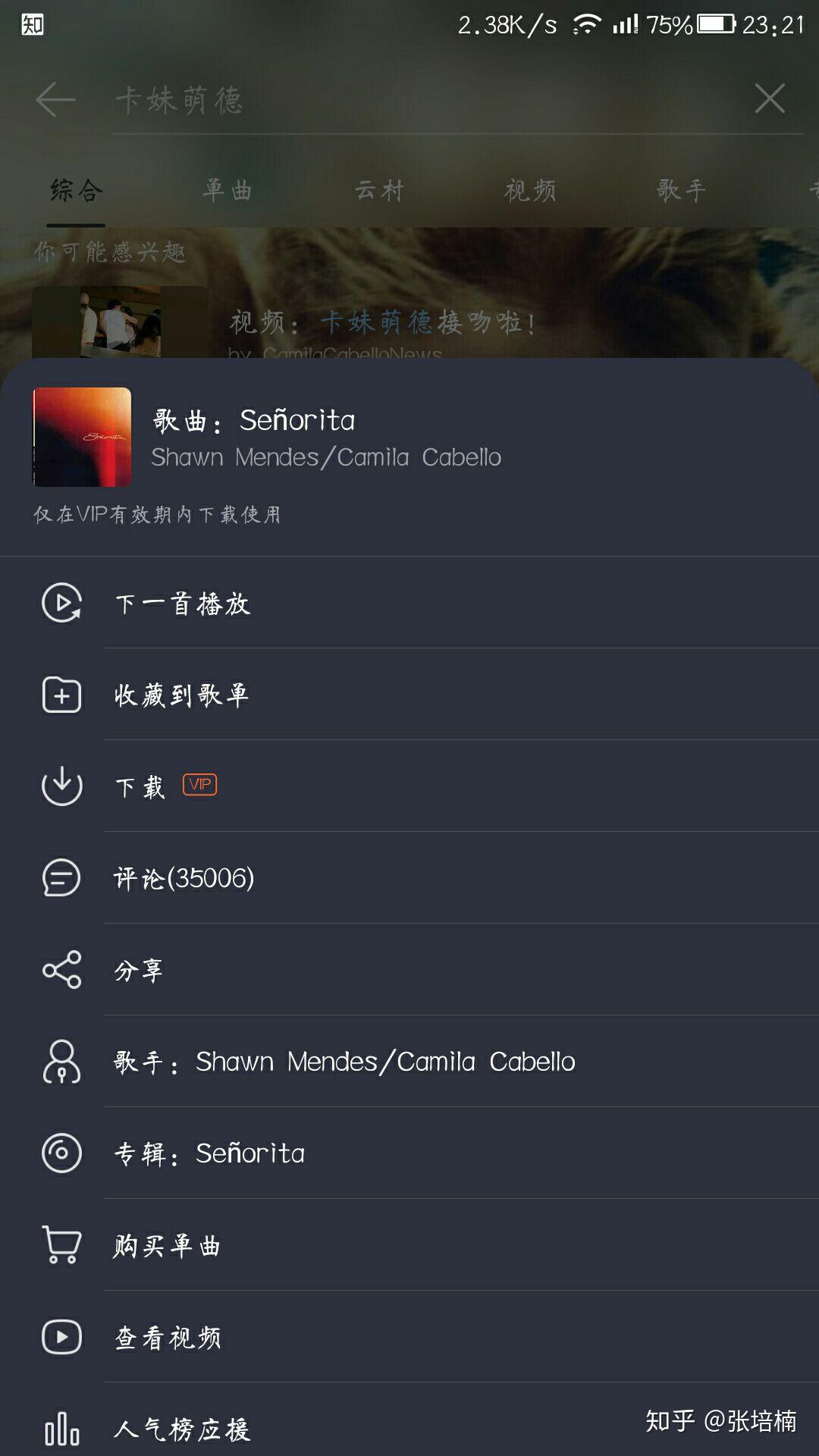Screen dimensions: 819x1456
Task: Open 专辑: Señorita album page
Action: (227, 1153)
